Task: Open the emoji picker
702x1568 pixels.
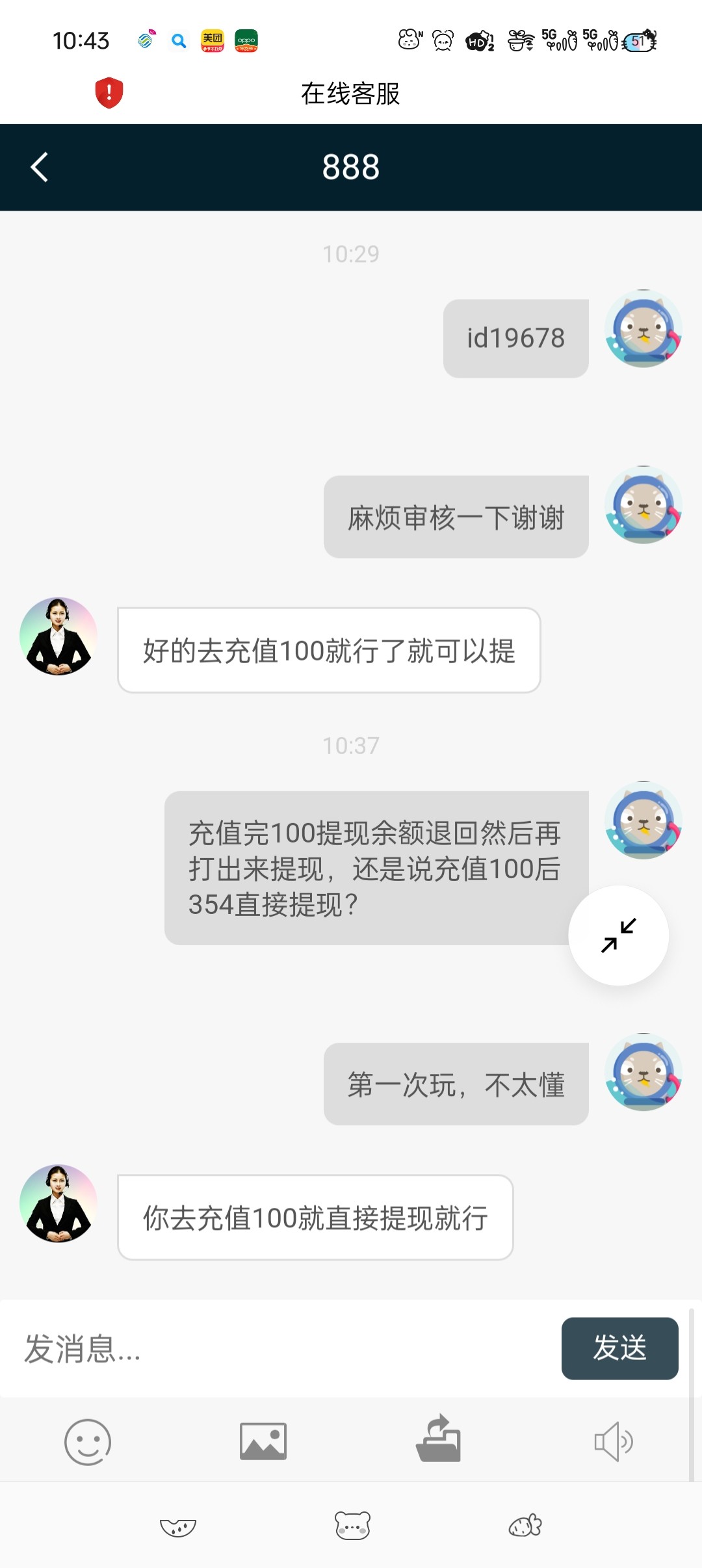Action: (x=88, y=1441)
